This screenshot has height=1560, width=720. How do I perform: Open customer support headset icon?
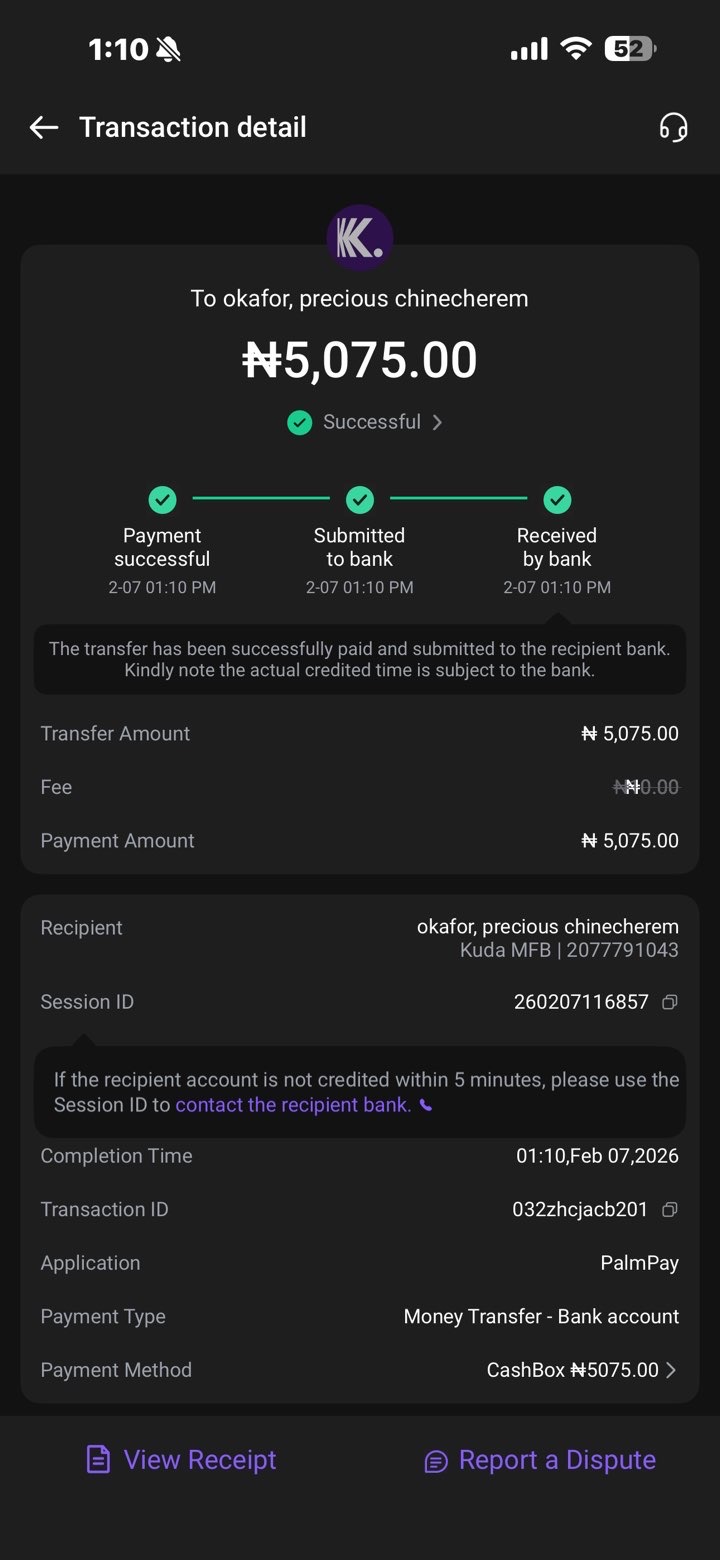(673, 127)
